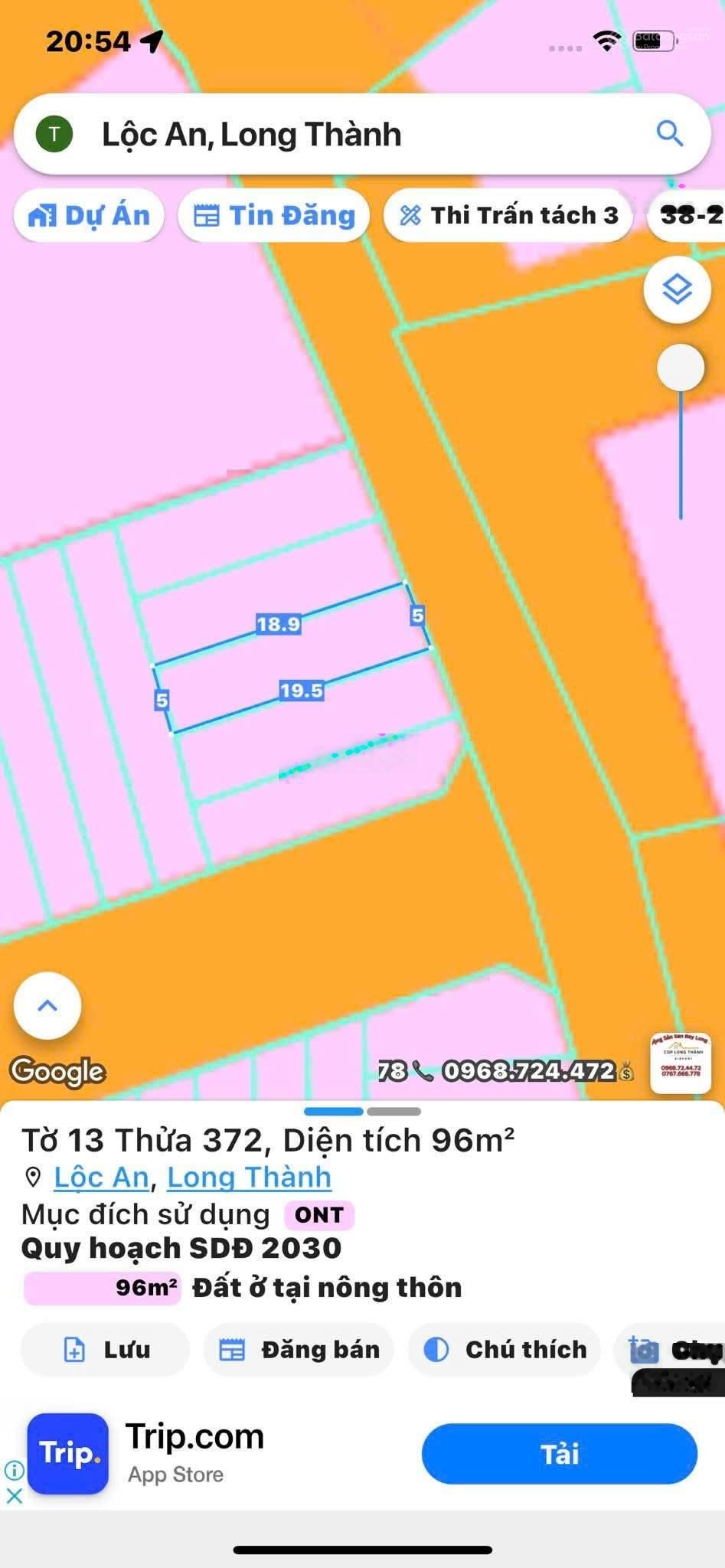
Task: Tap the Đăng bán button
Action: (299, 1349)
